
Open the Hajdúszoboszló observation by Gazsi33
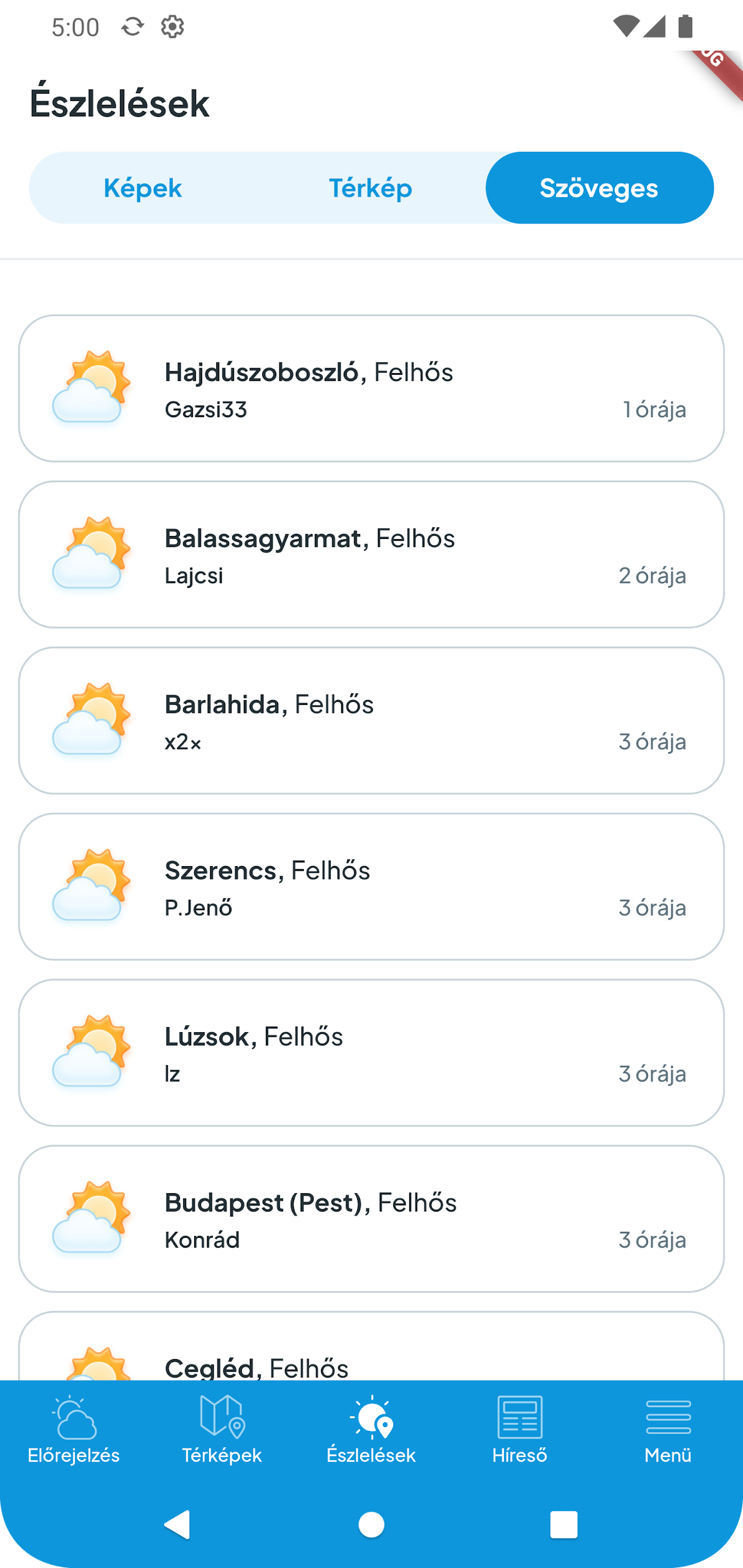coord(371,388)
